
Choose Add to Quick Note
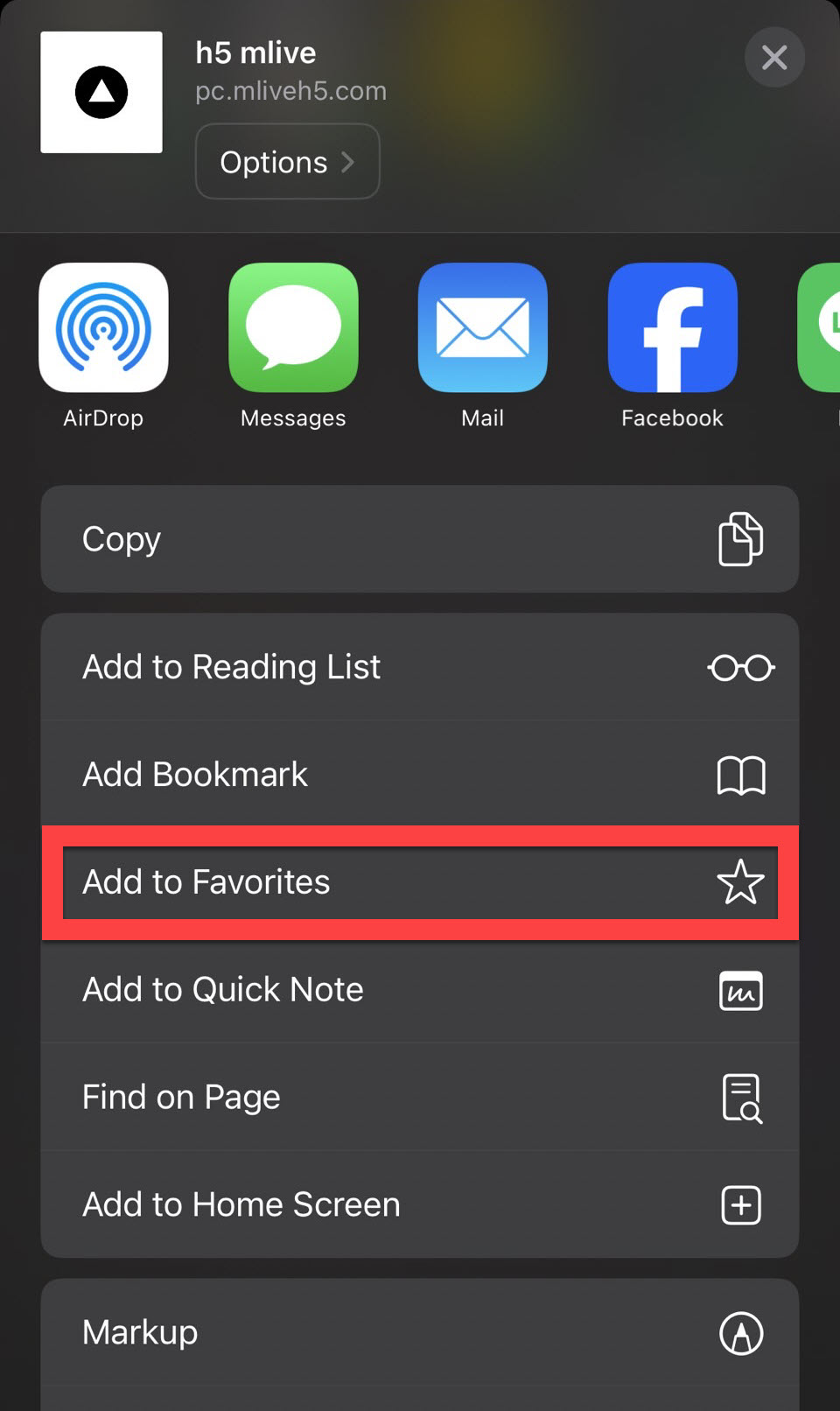pyautogui.click(x=420, y=990)
